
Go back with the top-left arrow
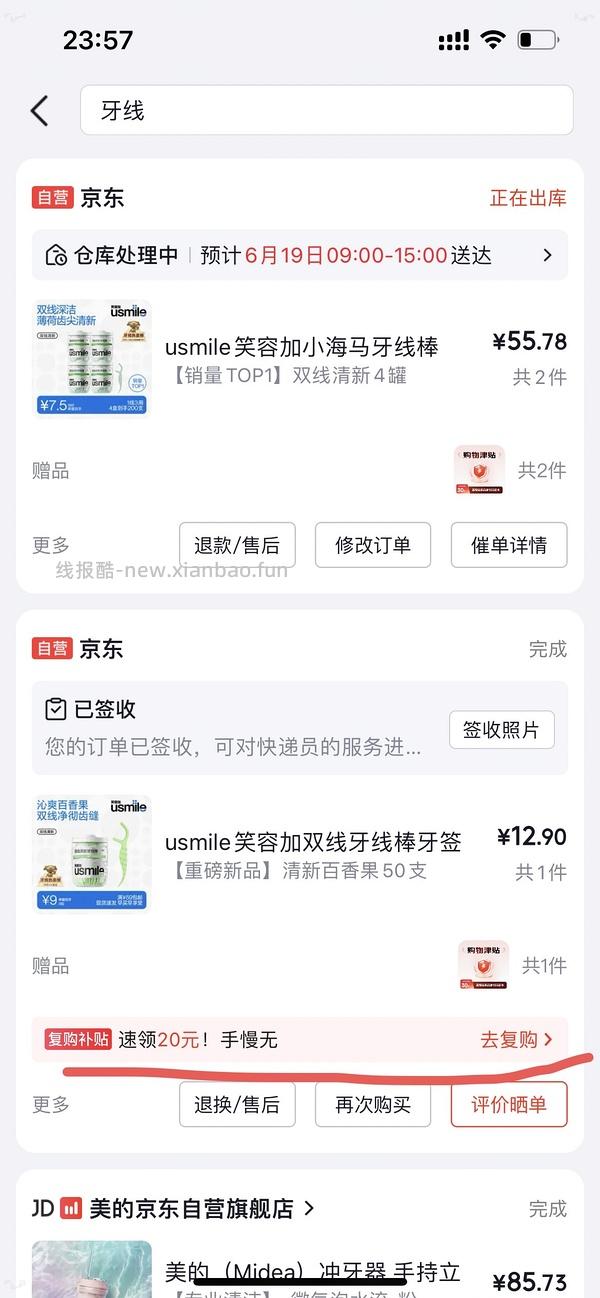[39, 110]
